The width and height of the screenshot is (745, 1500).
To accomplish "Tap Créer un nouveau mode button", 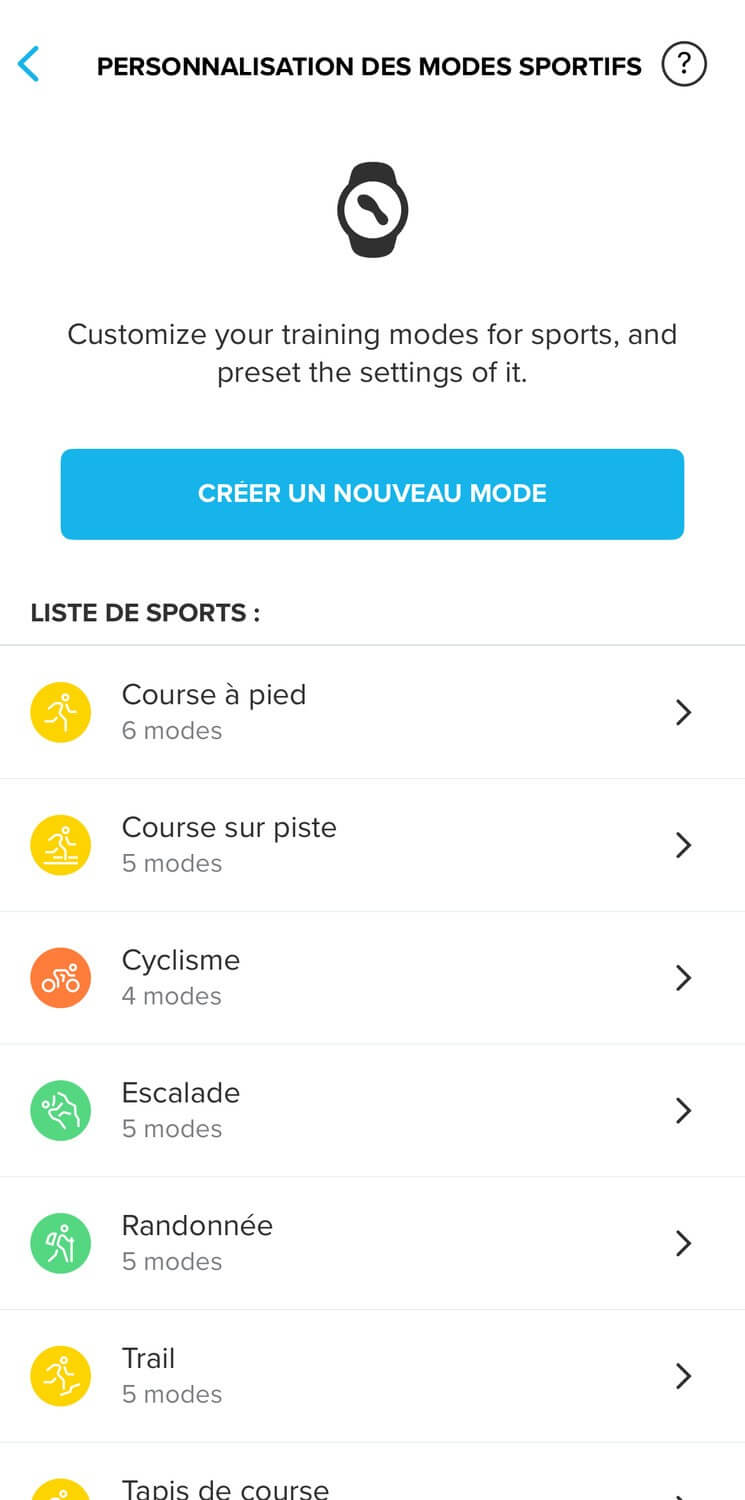I will 372,494.
